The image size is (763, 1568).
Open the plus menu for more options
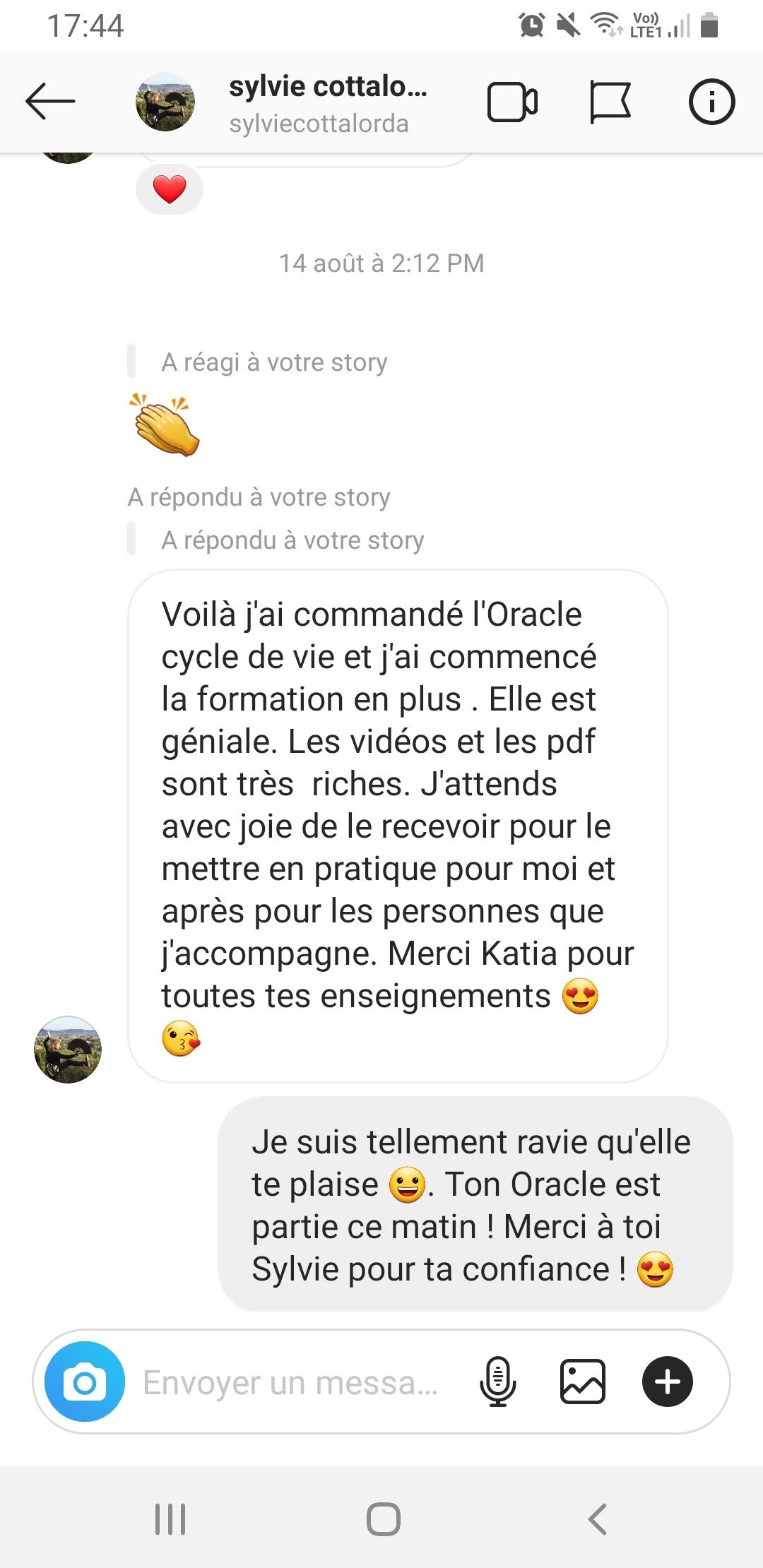(x=667, y=1382)
